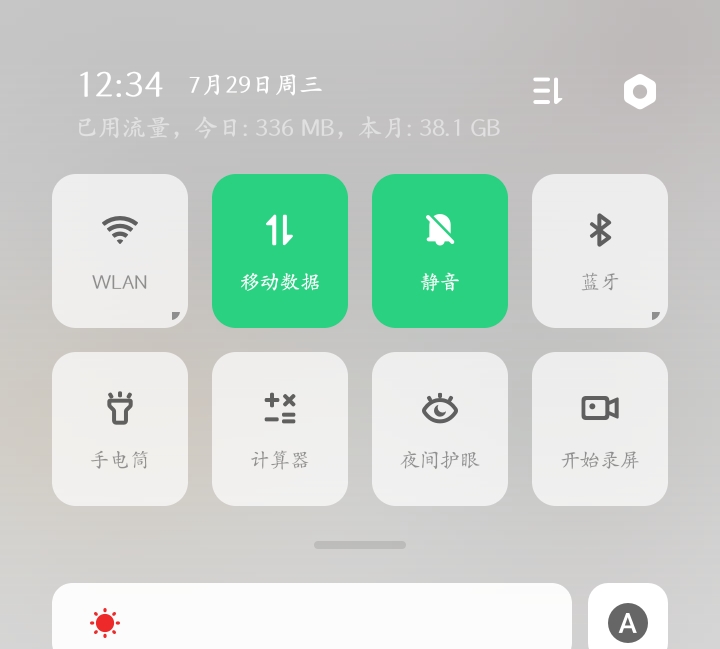Enable Bluetooth (蓝牙)
Viewport: 720px width, 649px height.
pyautogui.click(x=600, y=250)
